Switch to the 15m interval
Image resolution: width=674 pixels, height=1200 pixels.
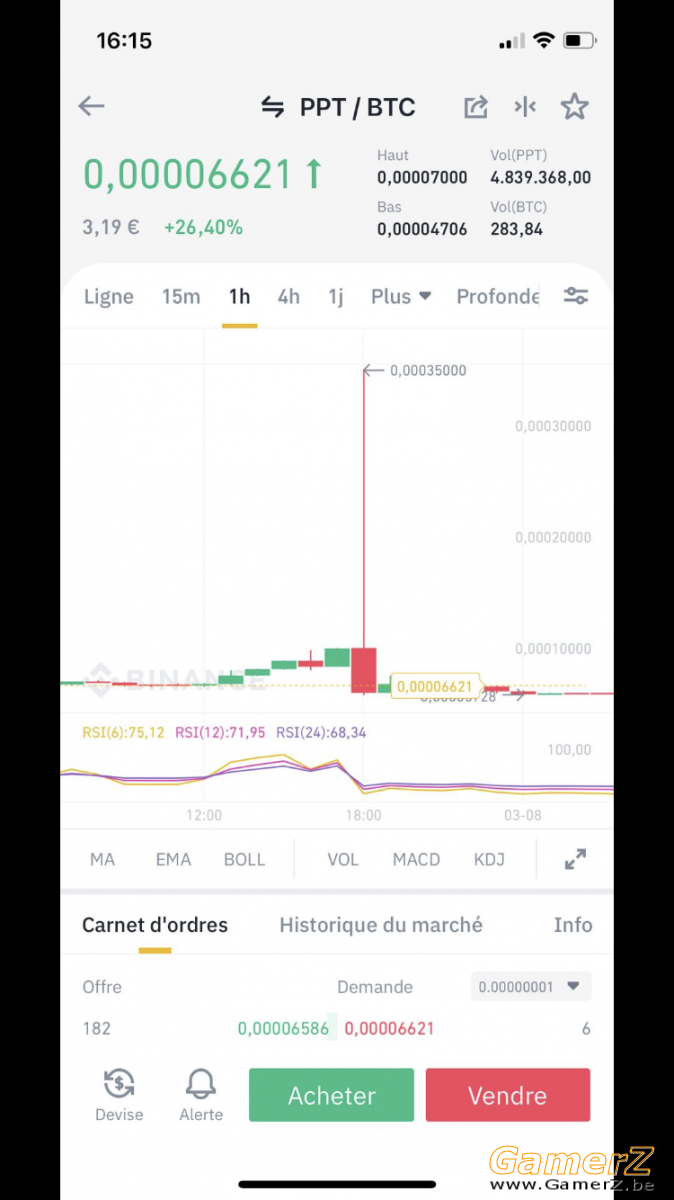coord(181,296)
